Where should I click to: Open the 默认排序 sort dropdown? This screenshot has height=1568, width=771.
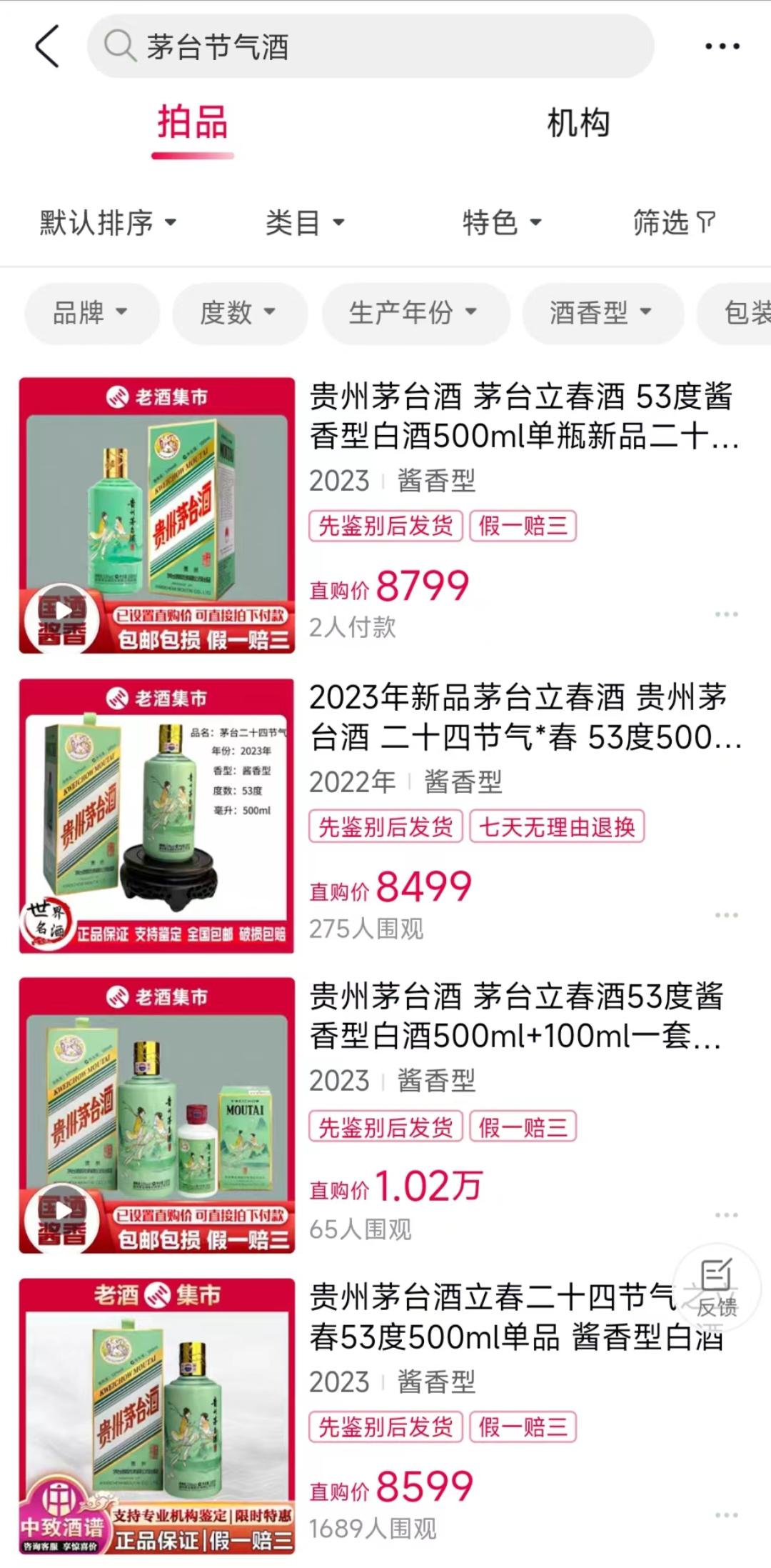click(x=107, y=222)
